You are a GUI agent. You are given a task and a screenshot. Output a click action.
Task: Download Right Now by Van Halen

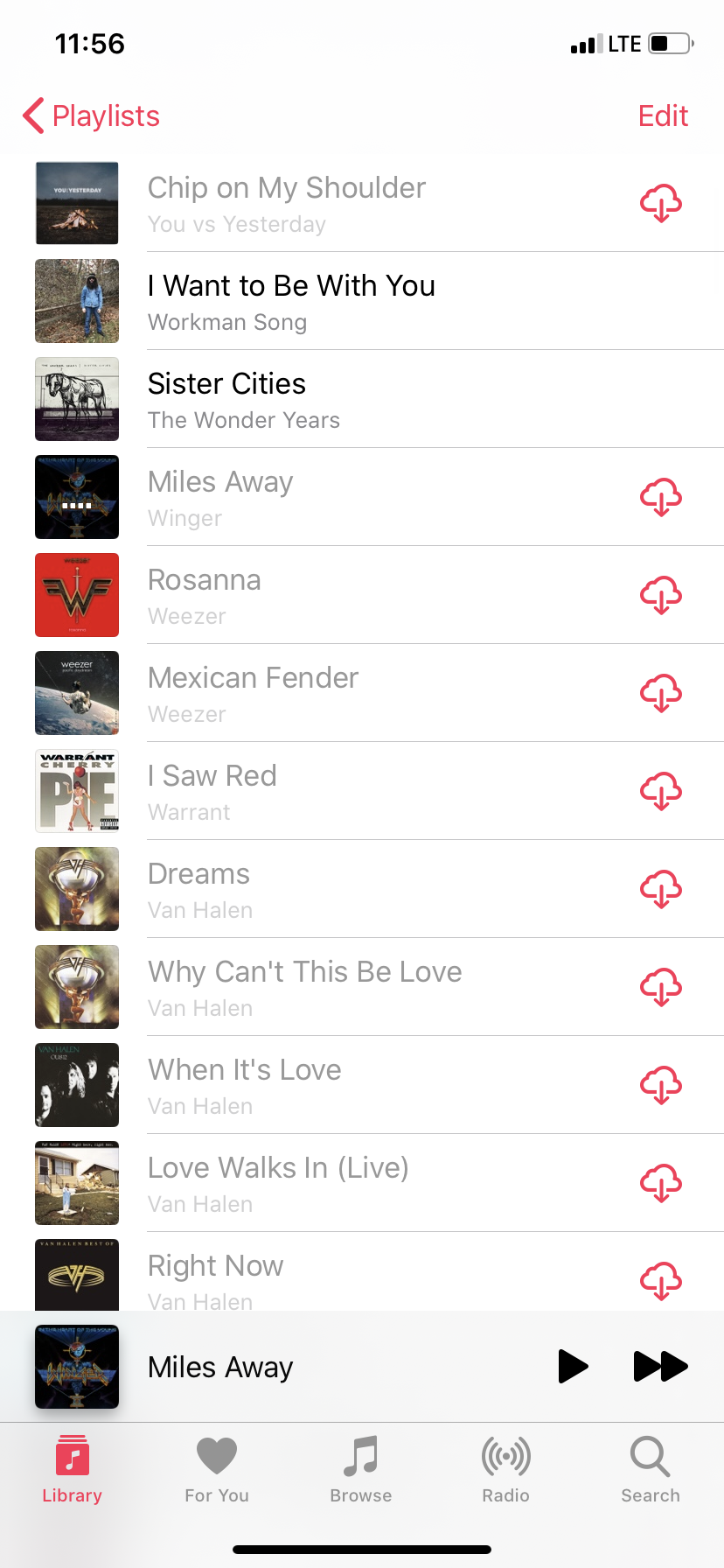(x=661, y=1282)
